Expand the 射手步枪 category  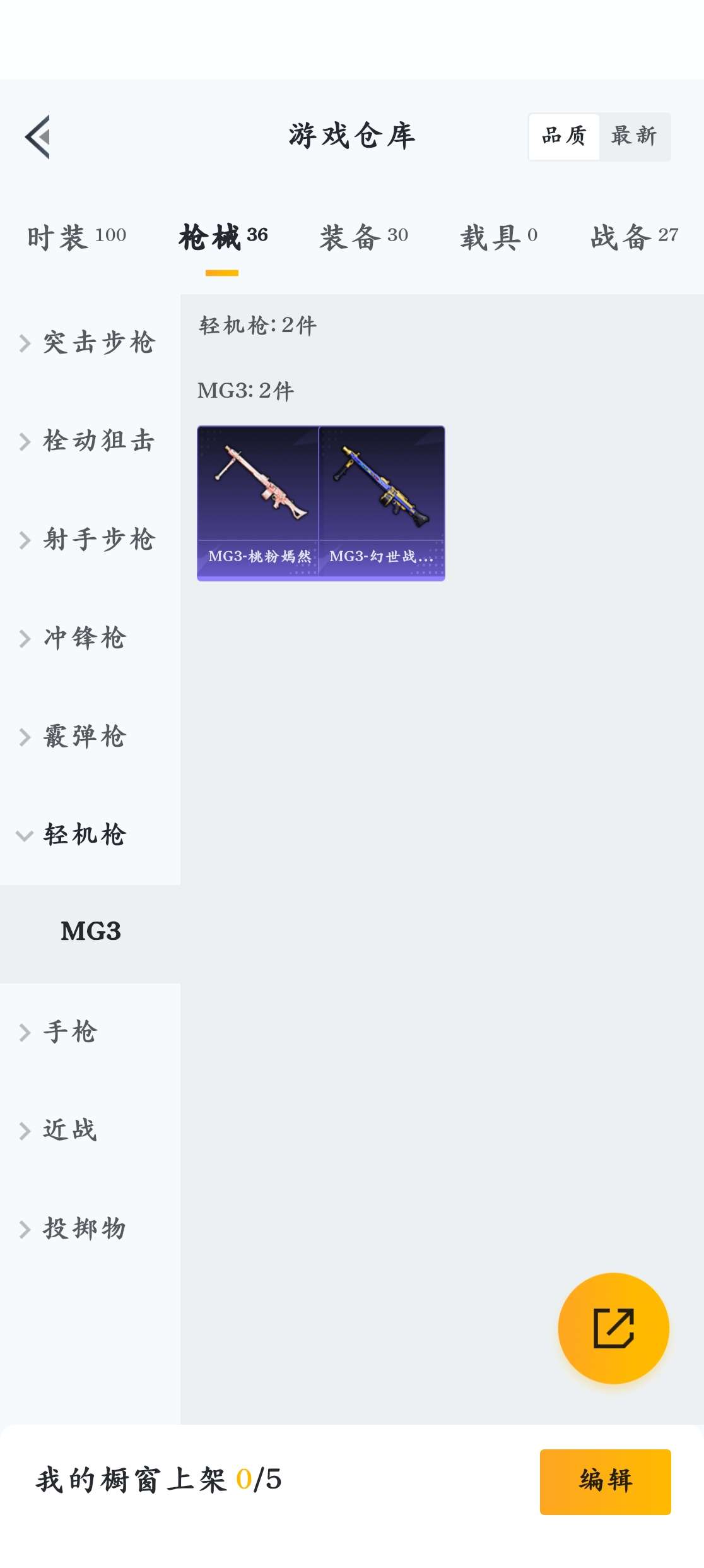click(90, 540)
